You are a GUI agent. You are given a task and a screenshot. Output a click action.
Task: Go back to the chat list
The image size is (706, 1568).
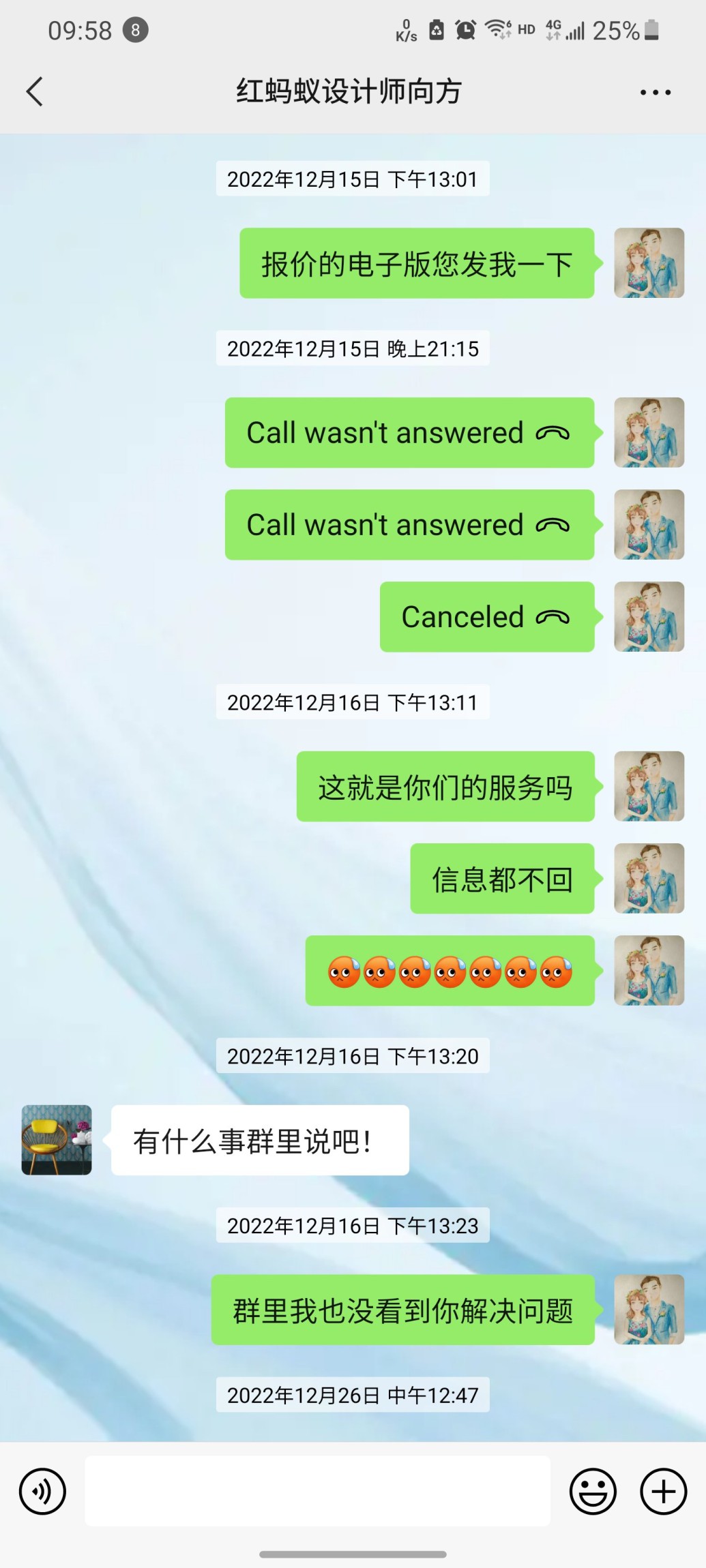[35, 91]
